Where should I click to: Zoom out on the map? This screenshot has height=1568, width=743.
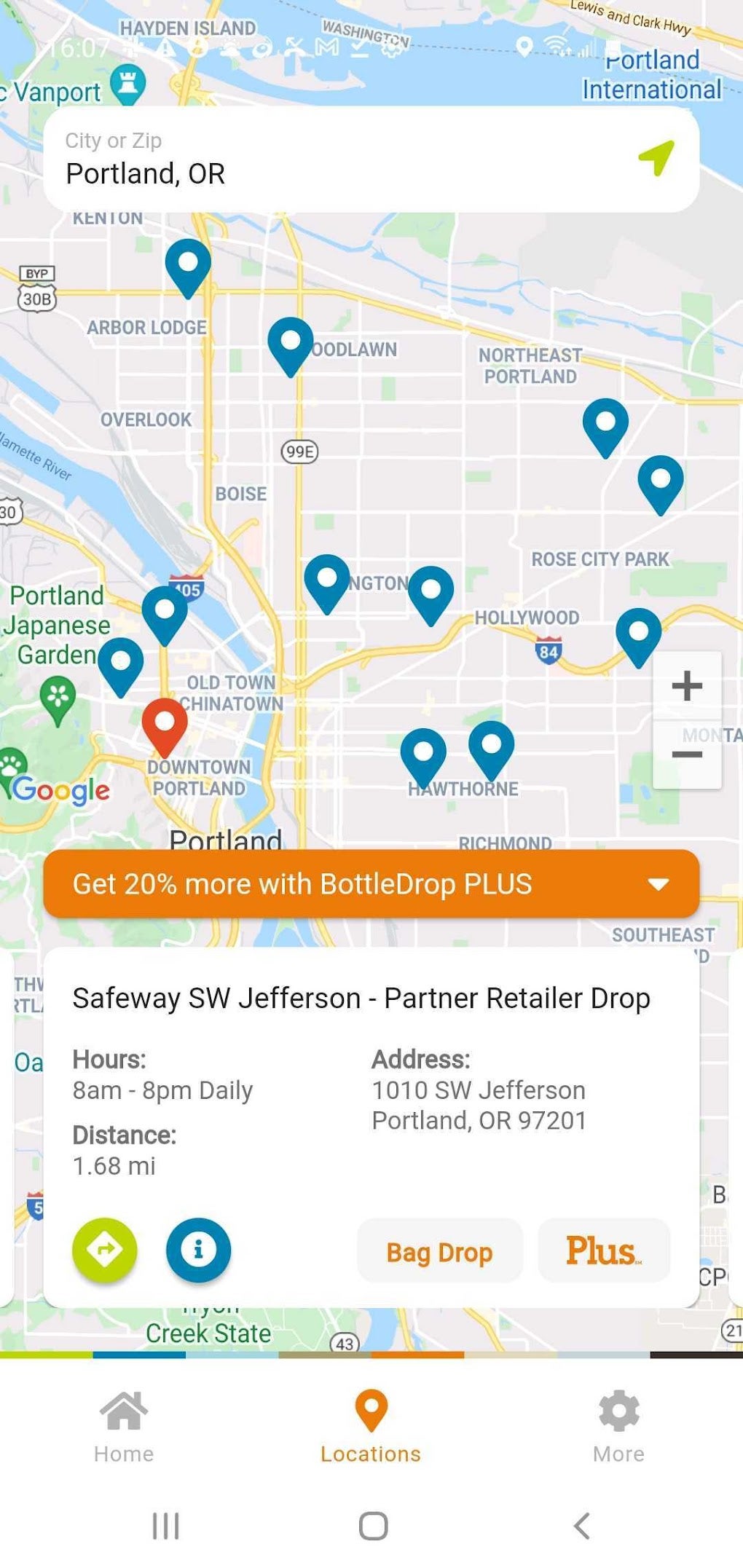(686, 755)
